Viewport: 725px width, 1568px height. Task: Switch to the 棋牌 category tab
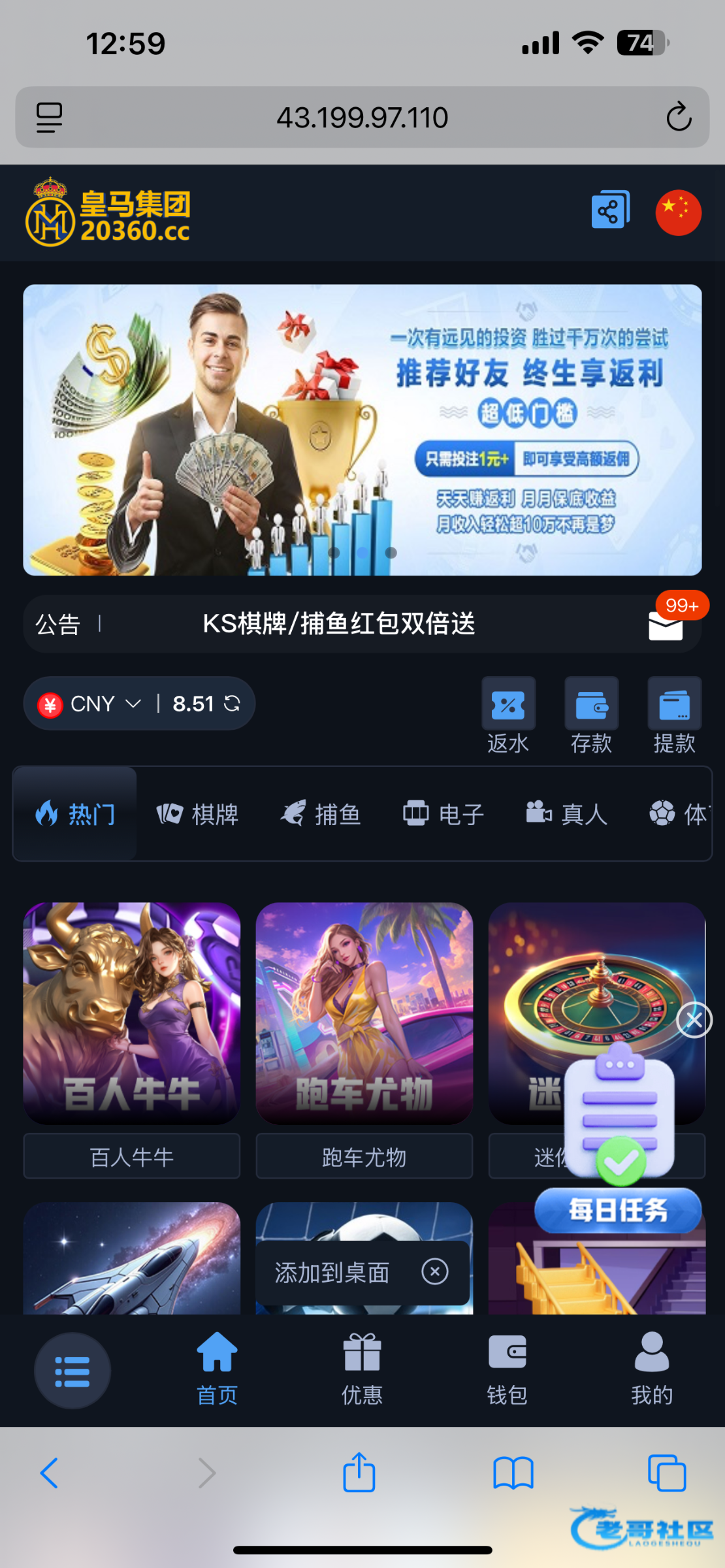tap(197, 814)
